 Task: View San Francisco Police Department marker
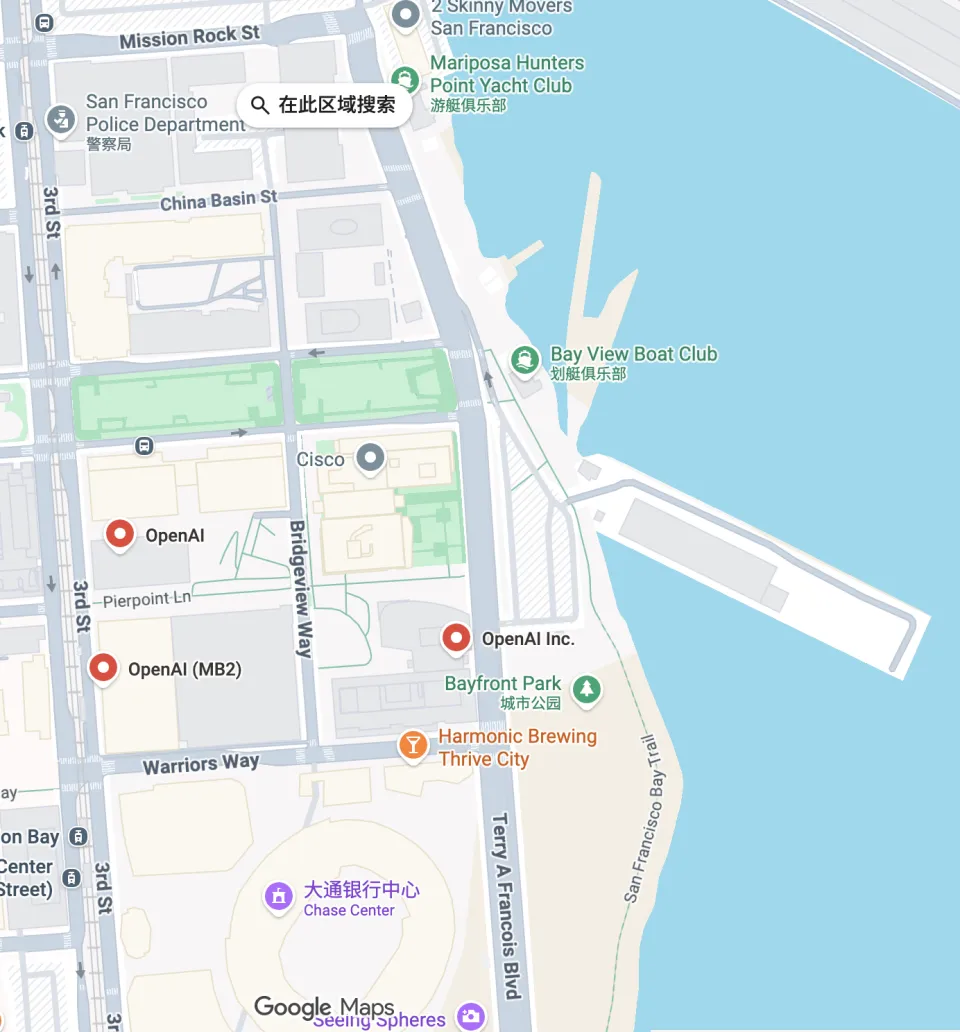tap(61, 122)
